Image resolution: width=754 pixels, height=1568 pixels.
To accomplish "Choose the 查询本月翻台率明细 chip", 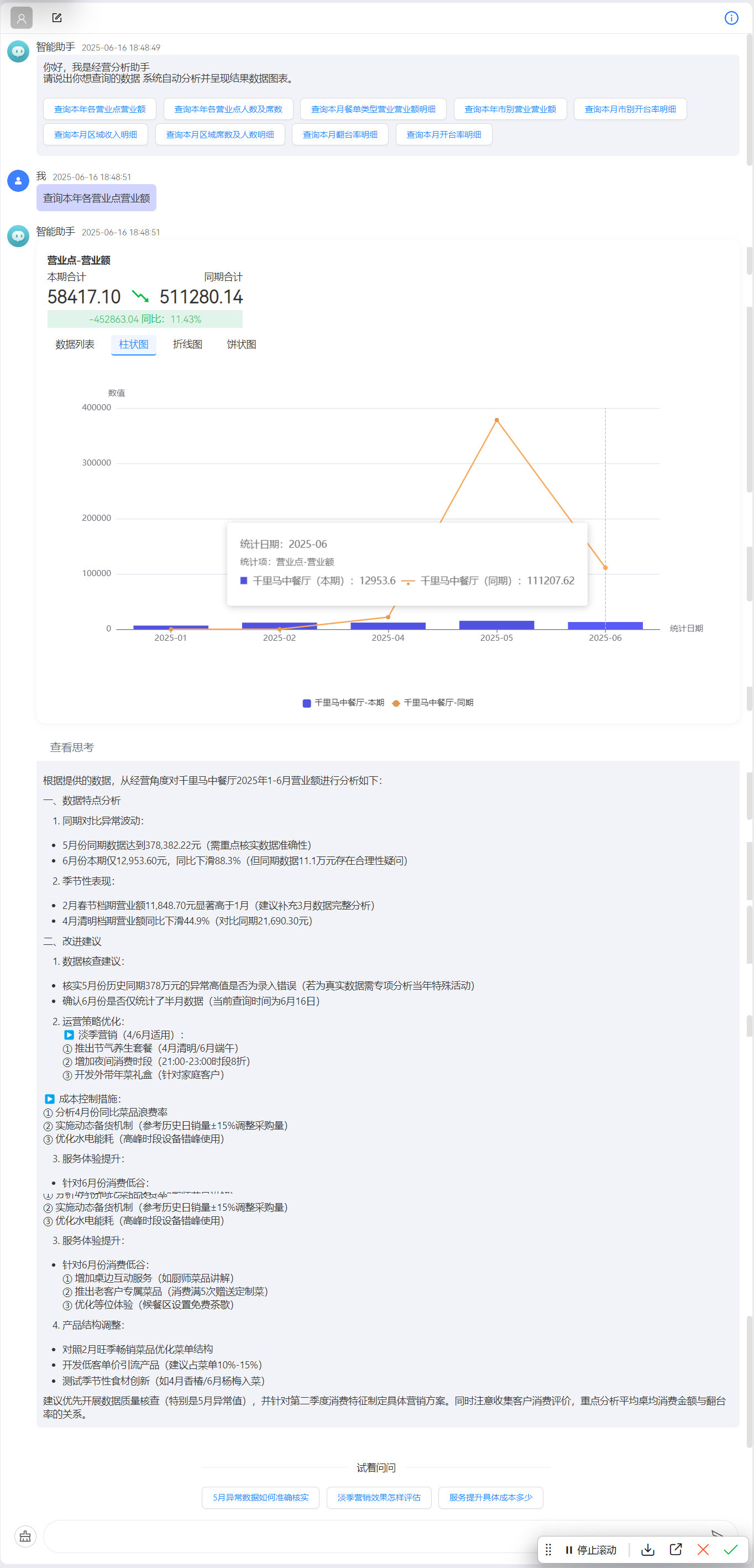I will 340,134.
